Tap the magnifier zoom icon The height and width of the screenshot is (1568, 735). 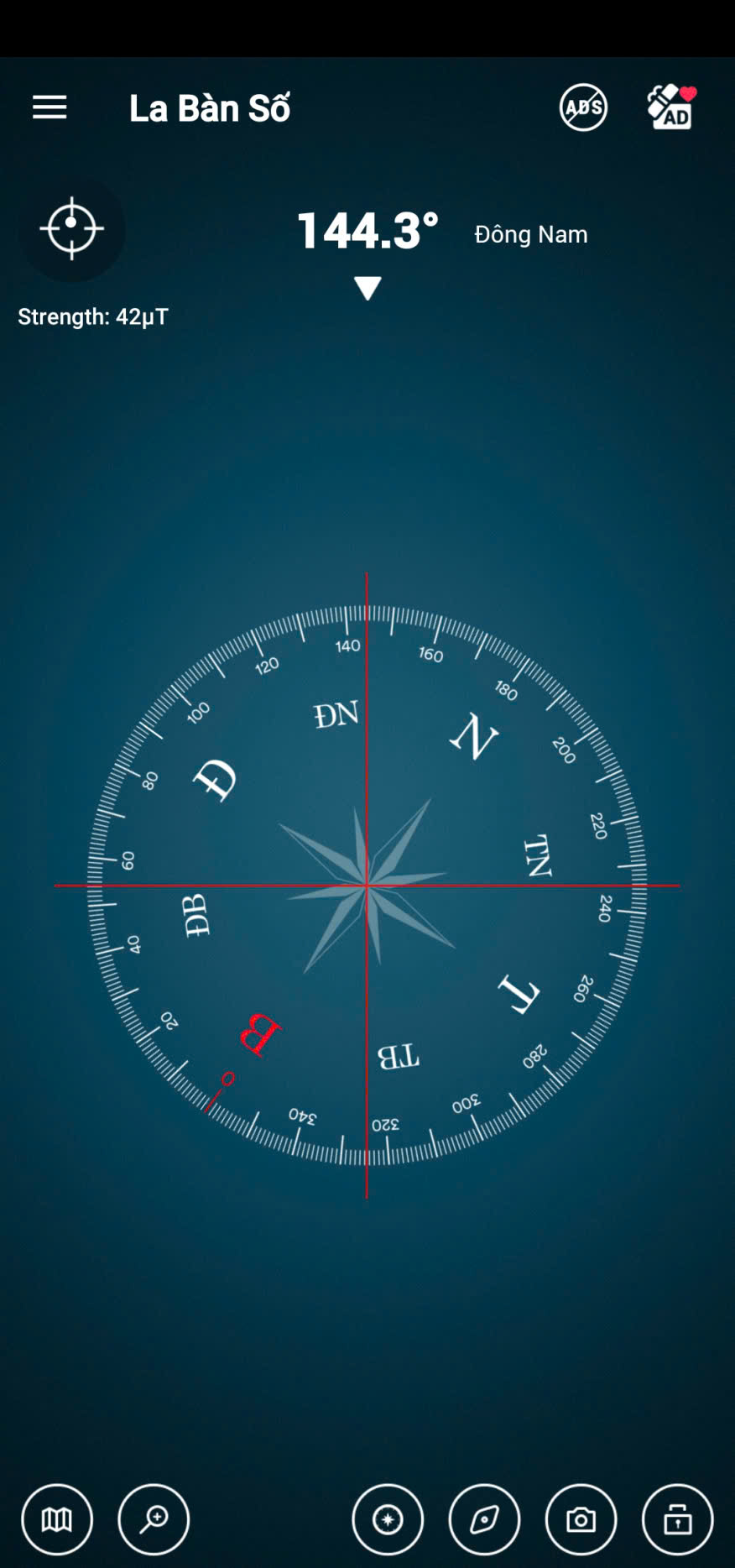pyautogui.click(x=154, y=1519)
